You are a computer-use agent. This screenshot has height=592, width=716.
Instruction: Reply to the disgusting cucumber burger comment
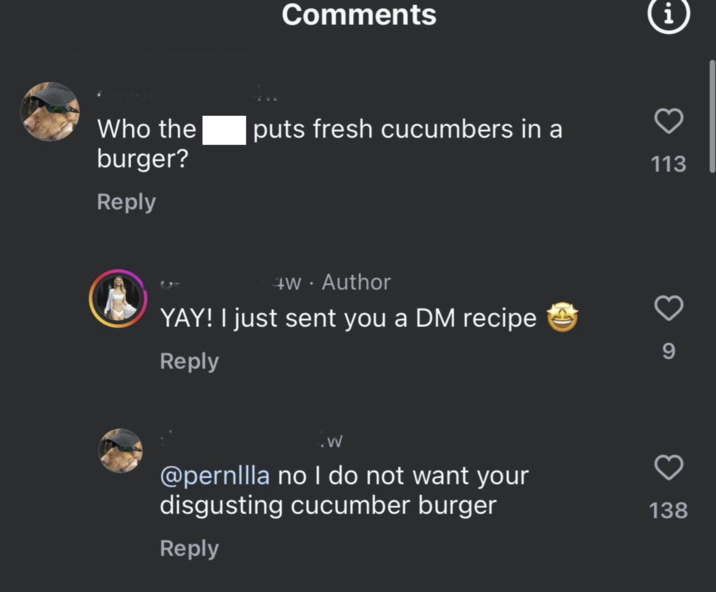(x=189, y=548)
